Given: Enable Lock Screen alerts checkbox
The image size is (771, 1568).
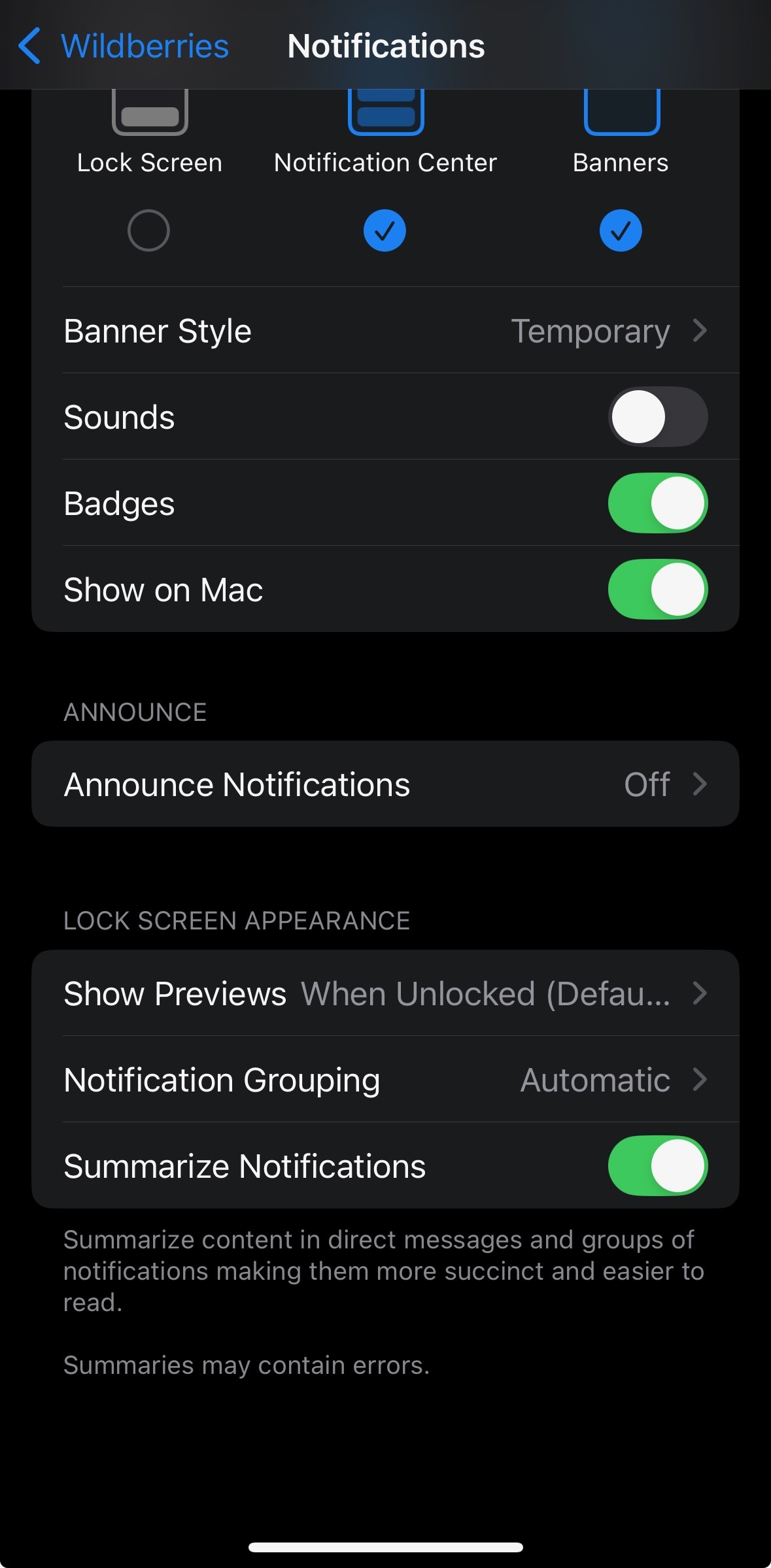Looking at the screenshot, I should pyautogui.click(x=148, y=230).
